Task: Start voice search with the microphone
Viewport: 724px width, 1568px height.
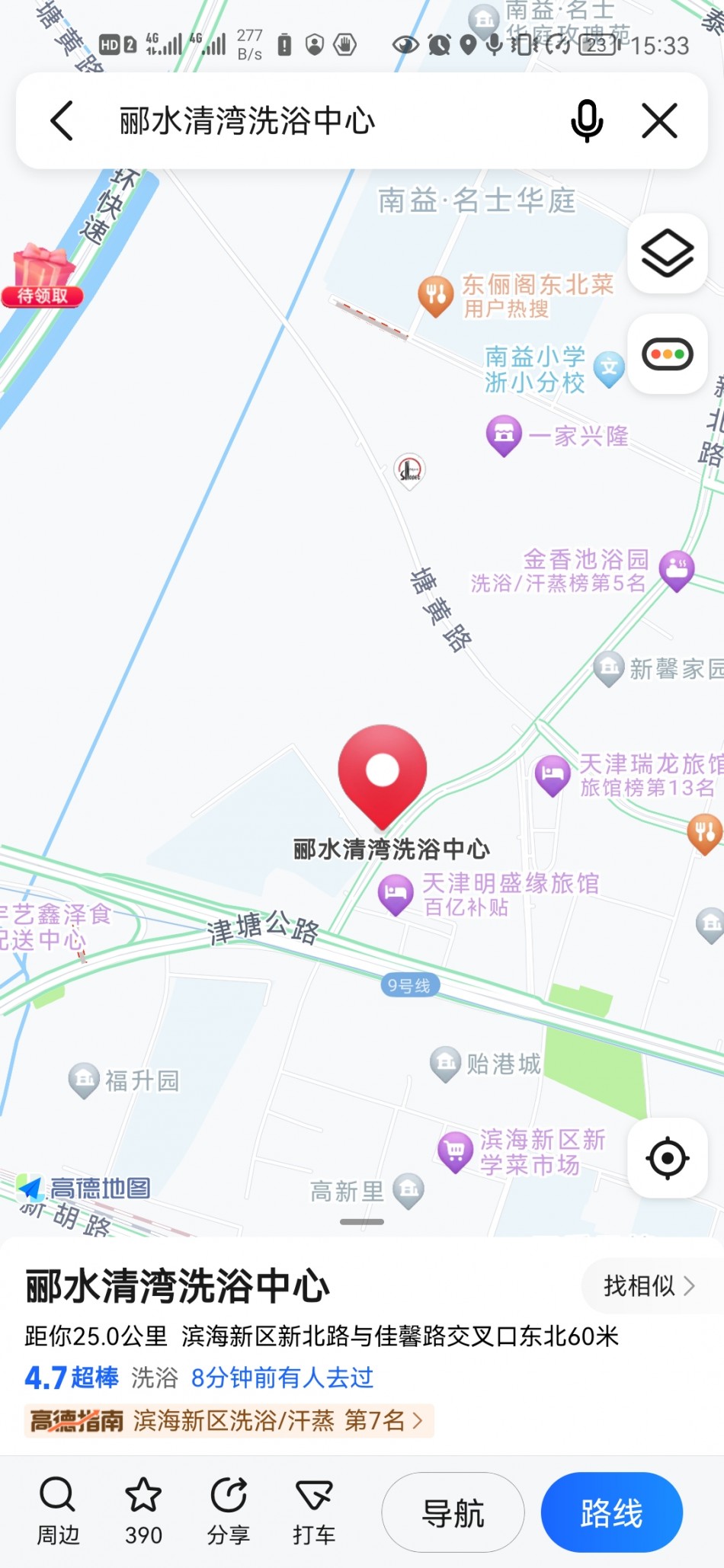Action: pos(586,121)
